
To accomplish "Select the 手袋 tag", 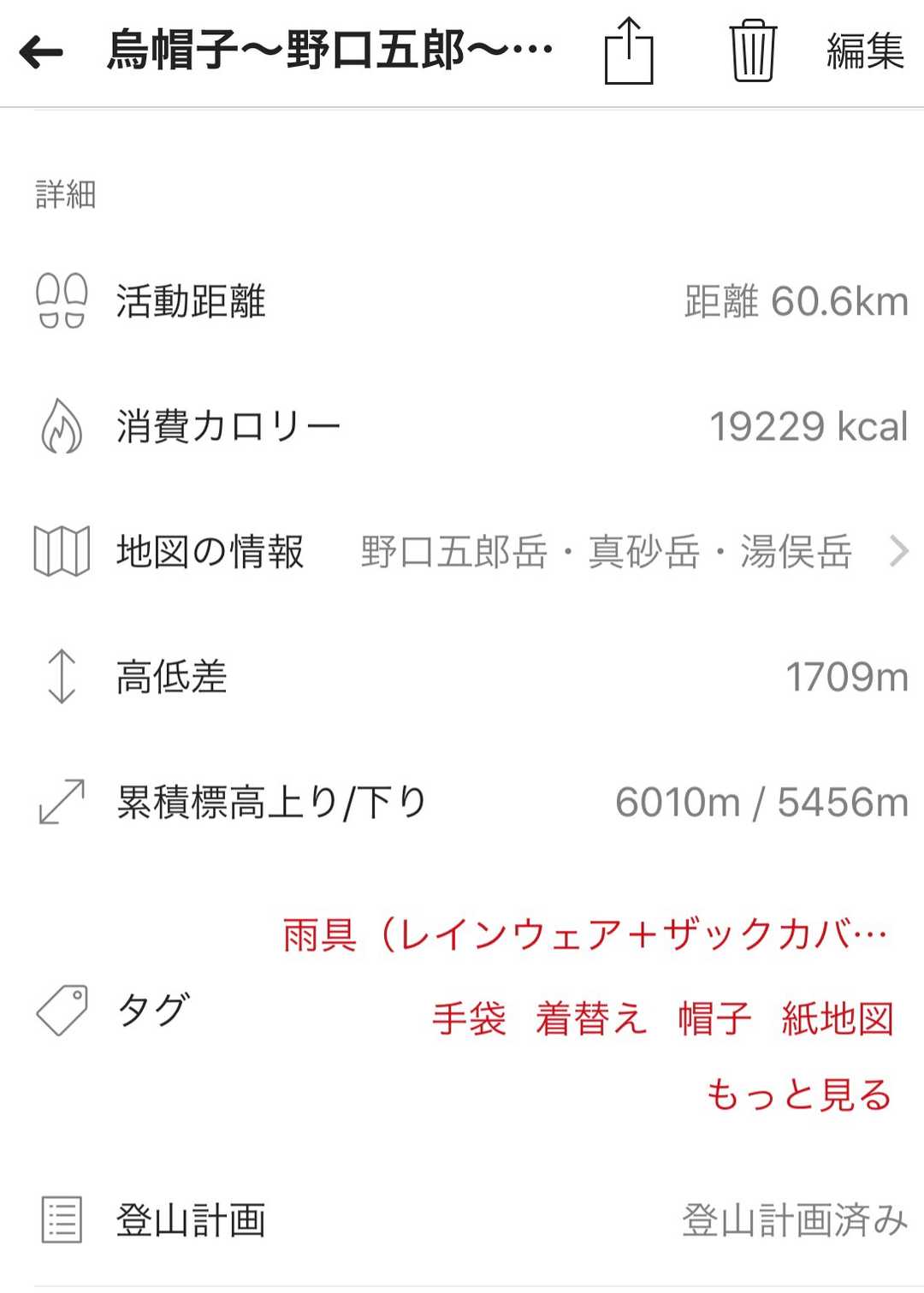I will 469,1019.
